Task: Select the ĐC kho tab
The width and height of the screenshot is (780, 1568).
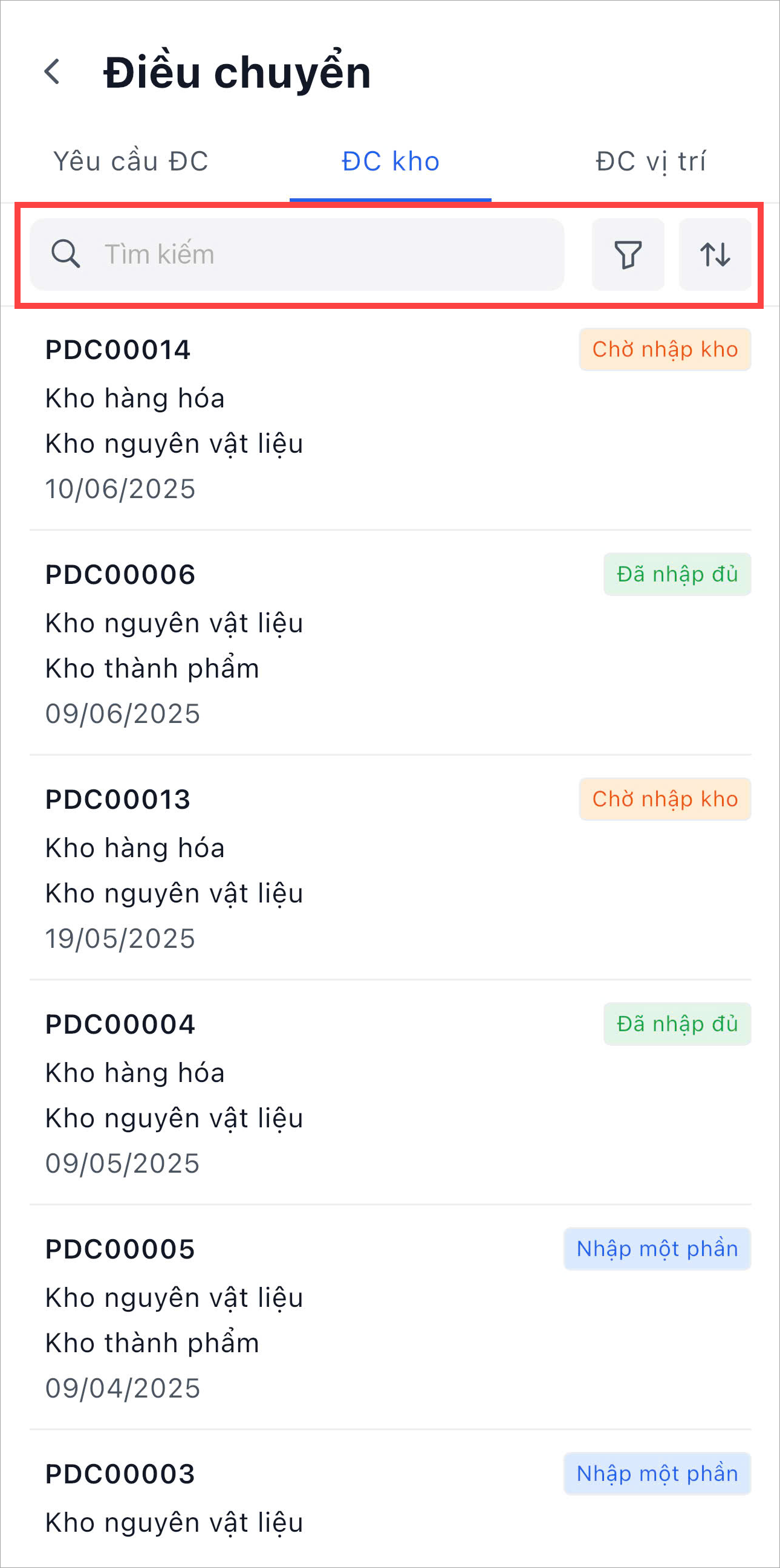Action: [x=391, y=162]
